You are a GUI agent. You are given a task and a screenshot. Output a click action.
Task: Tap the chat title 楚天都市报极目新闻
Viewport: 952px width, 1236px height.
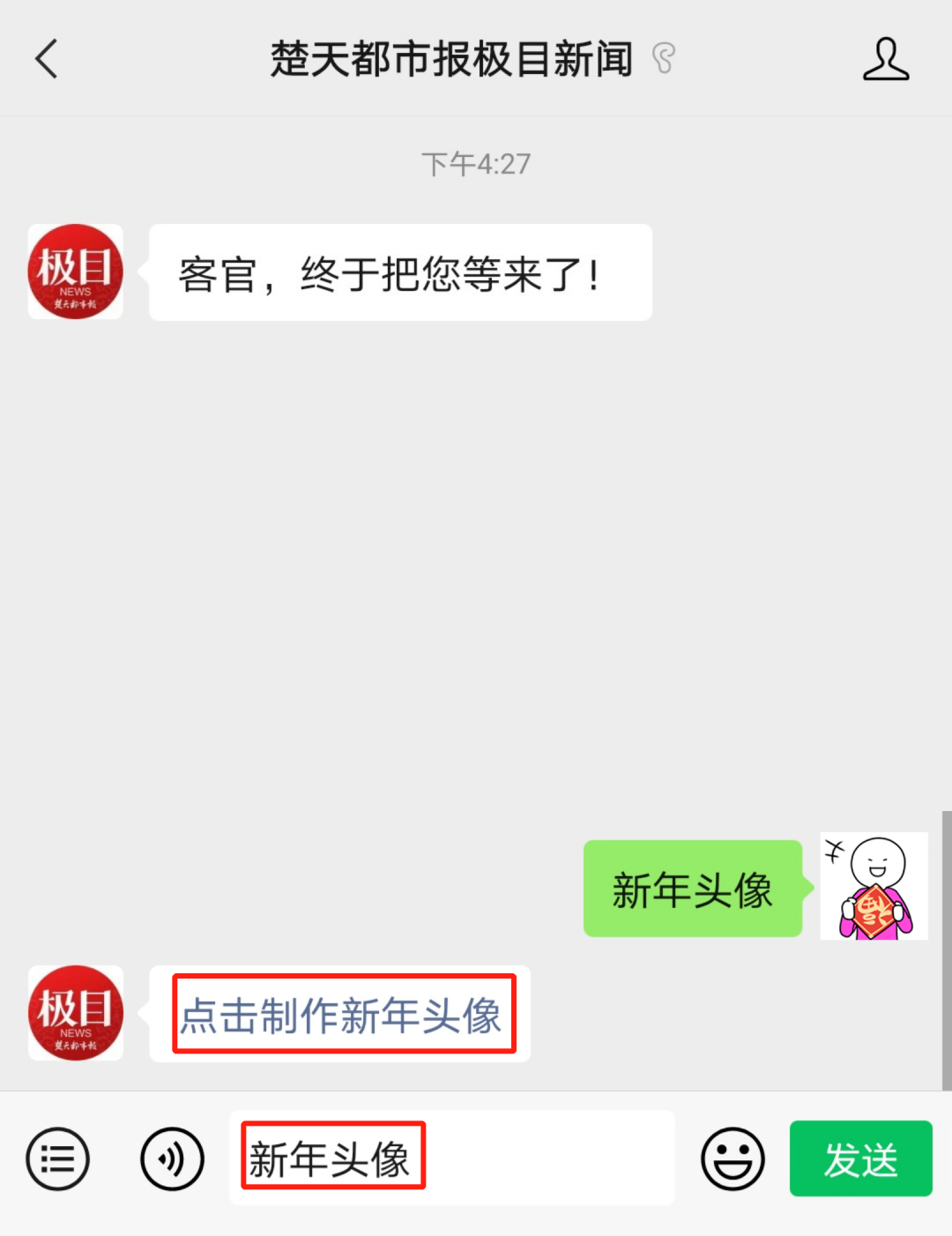point(450,59)
